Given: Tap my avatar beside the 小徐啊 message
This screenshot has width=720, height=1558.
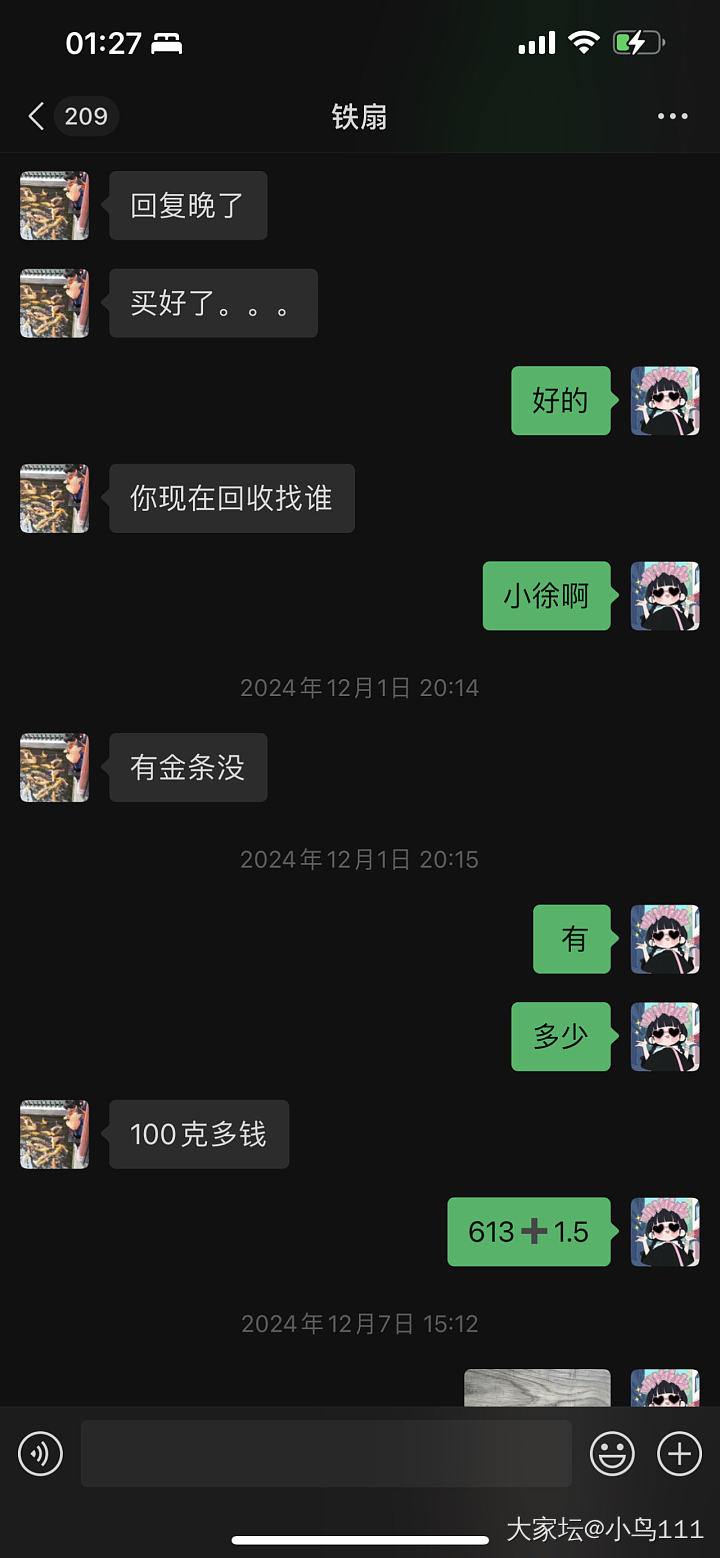Looking at the screenshot, I should [x=665, y=596].
